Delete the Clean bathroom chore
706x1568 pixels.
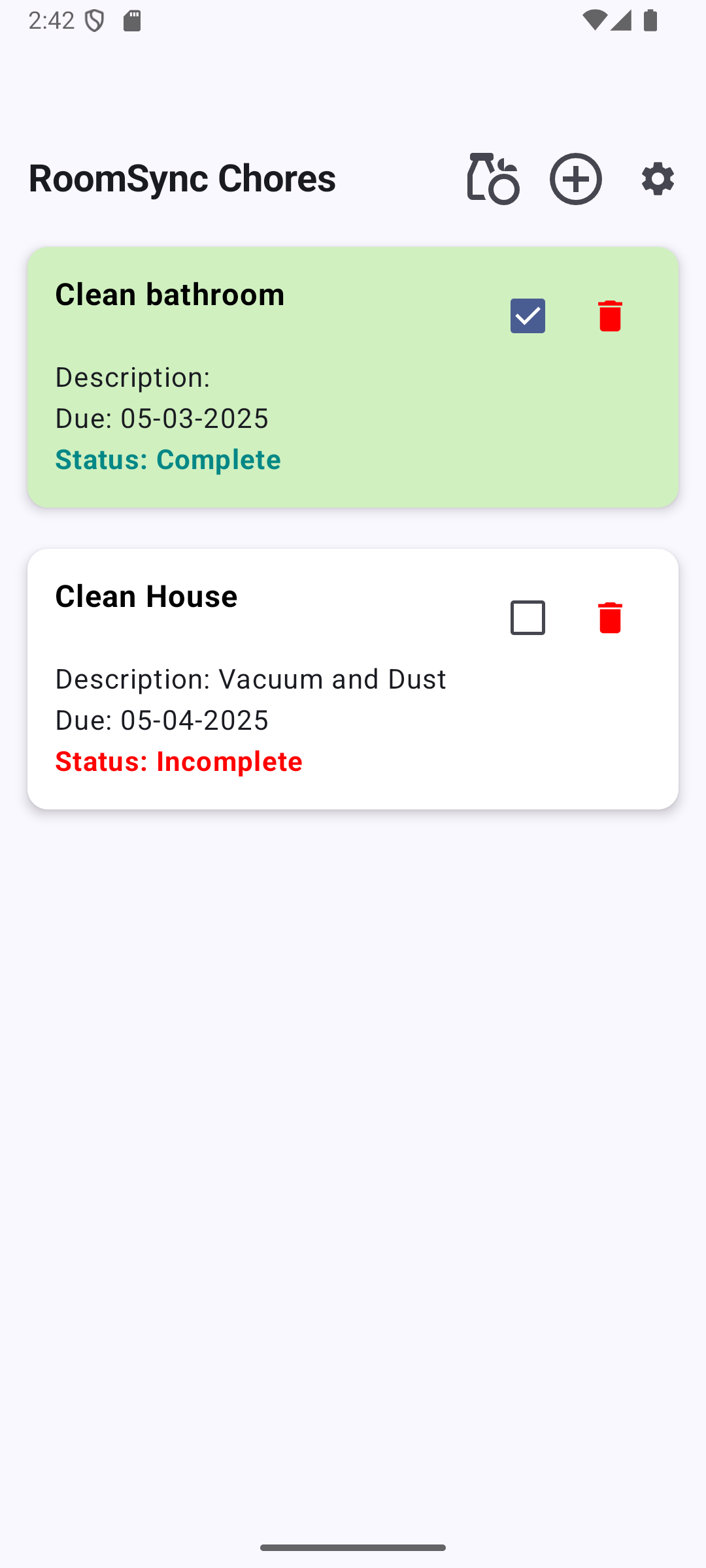coord(610,316)
